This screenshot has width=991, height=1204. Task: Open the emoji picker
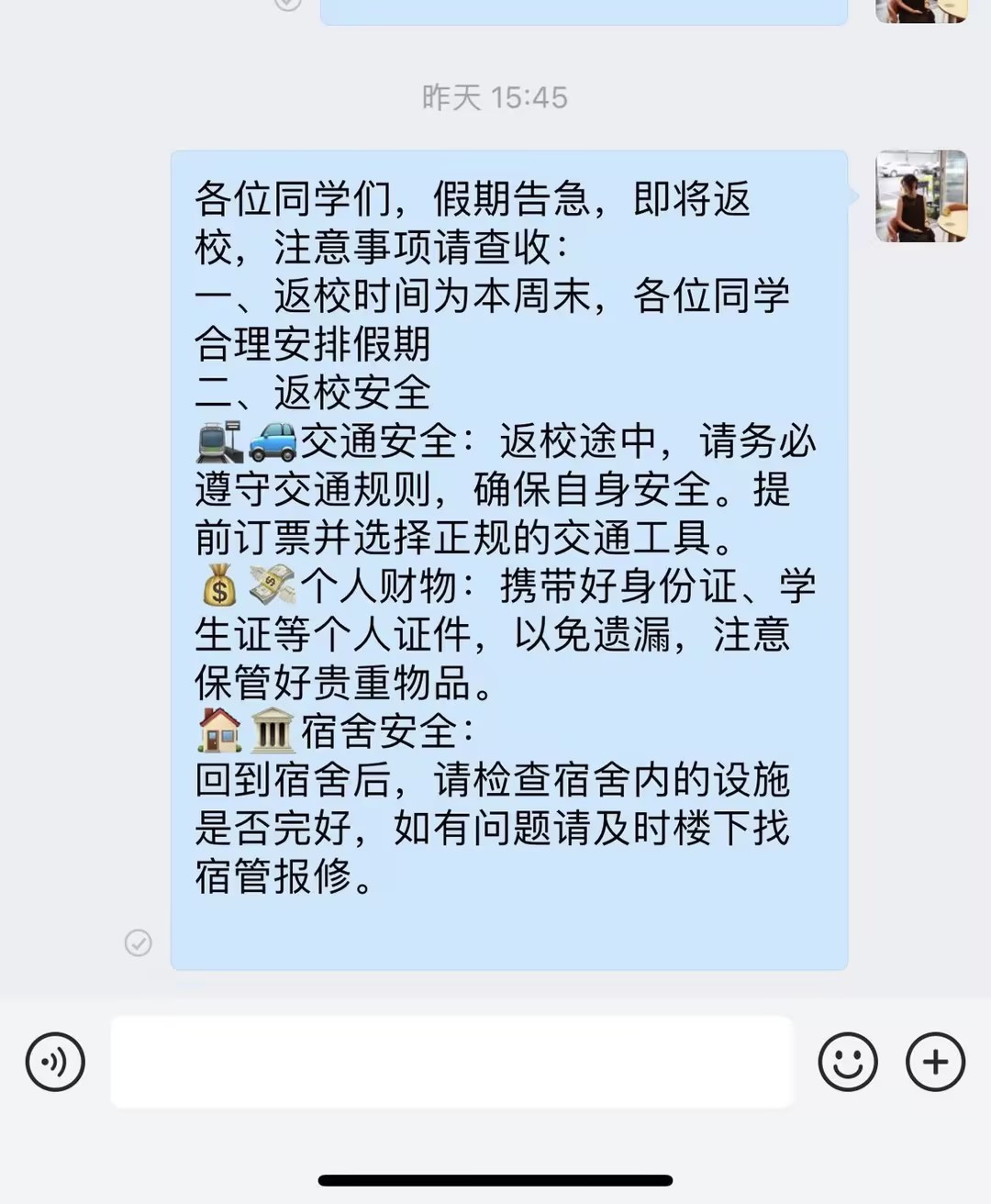coord(847,1062)
